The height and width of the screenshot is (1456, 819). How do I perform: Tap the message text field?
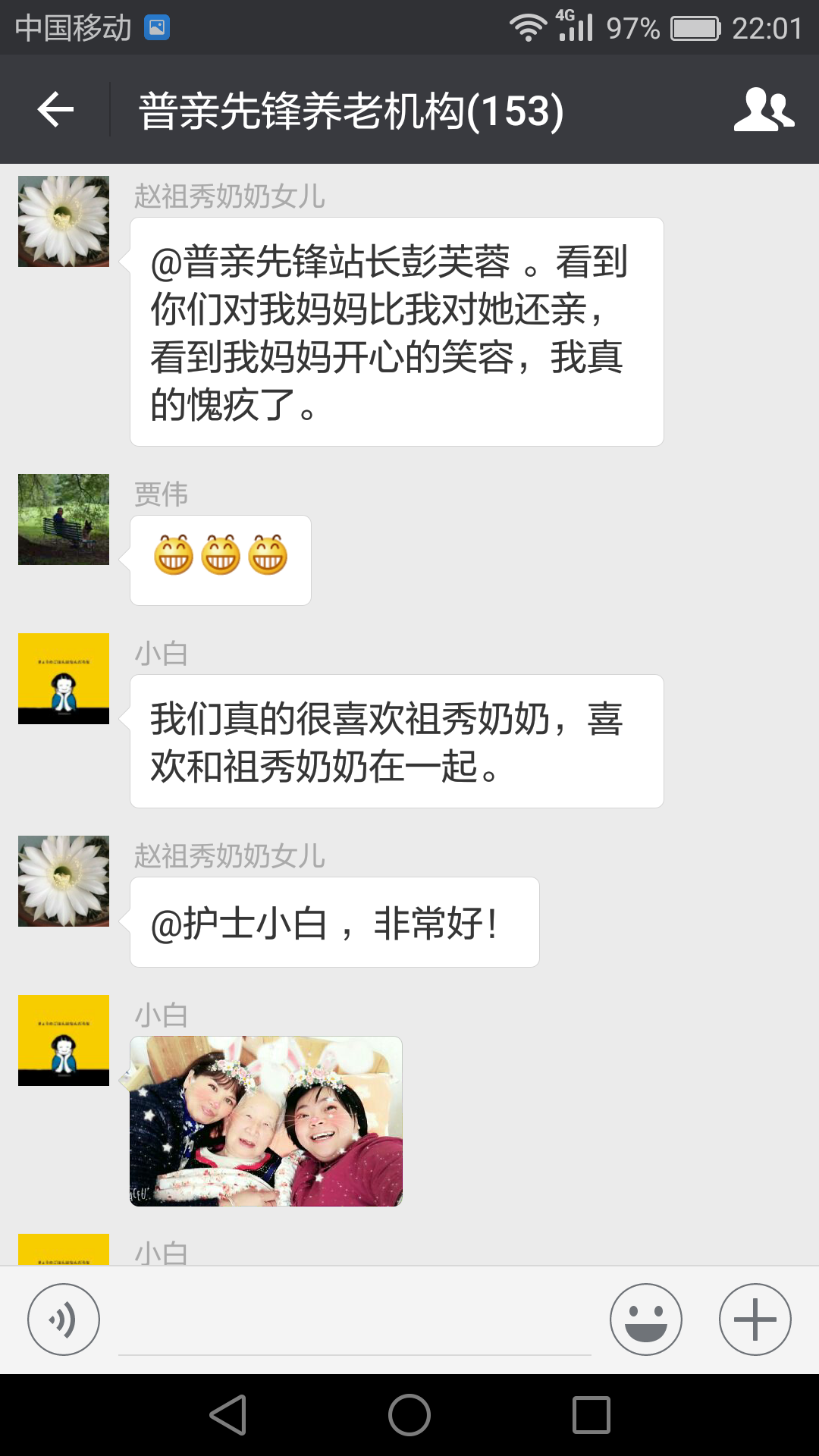355,1323
